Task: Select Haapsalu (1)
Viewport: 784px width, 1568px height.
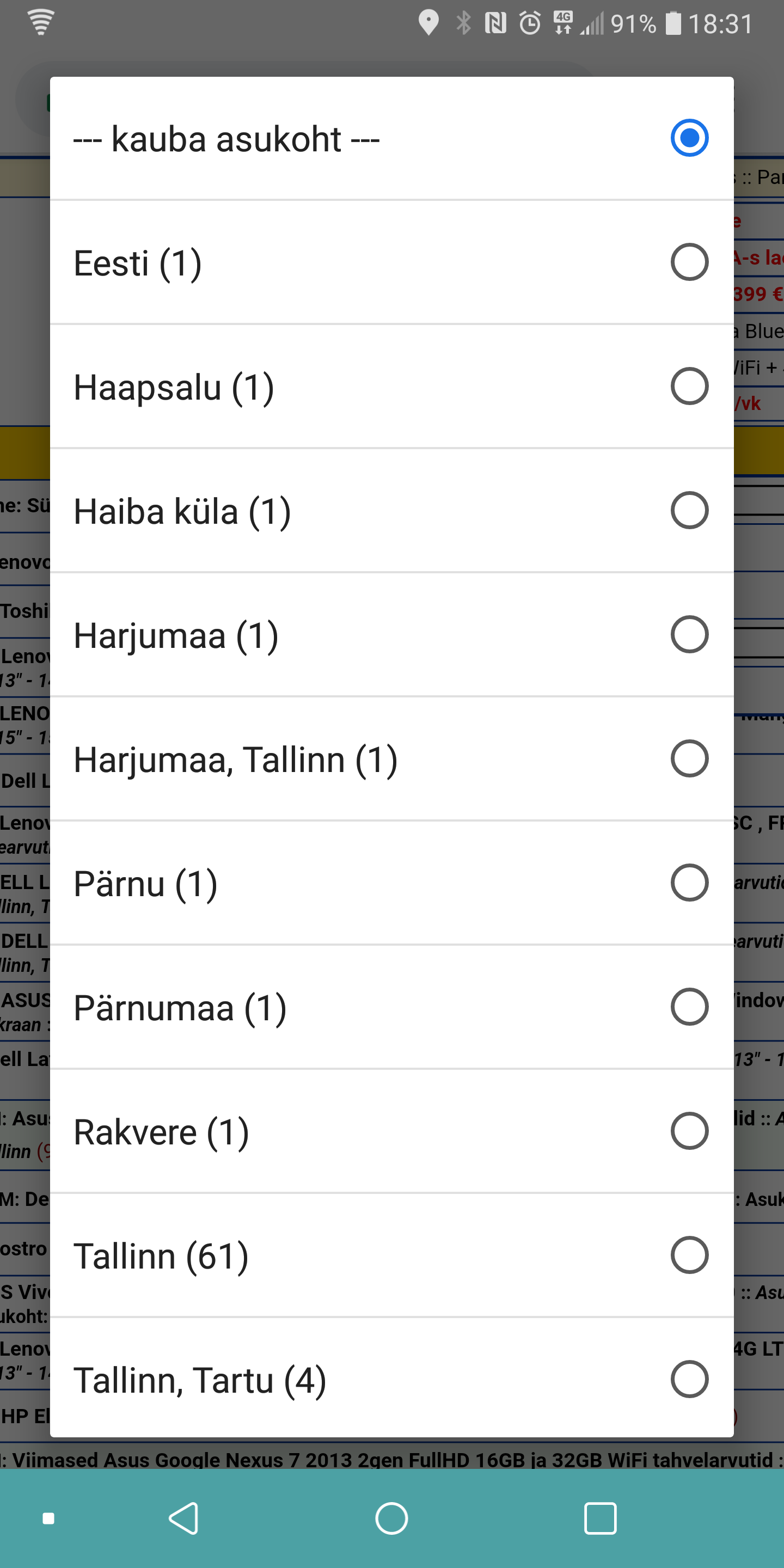Action: pyautogui.click(x=391, y=387)
